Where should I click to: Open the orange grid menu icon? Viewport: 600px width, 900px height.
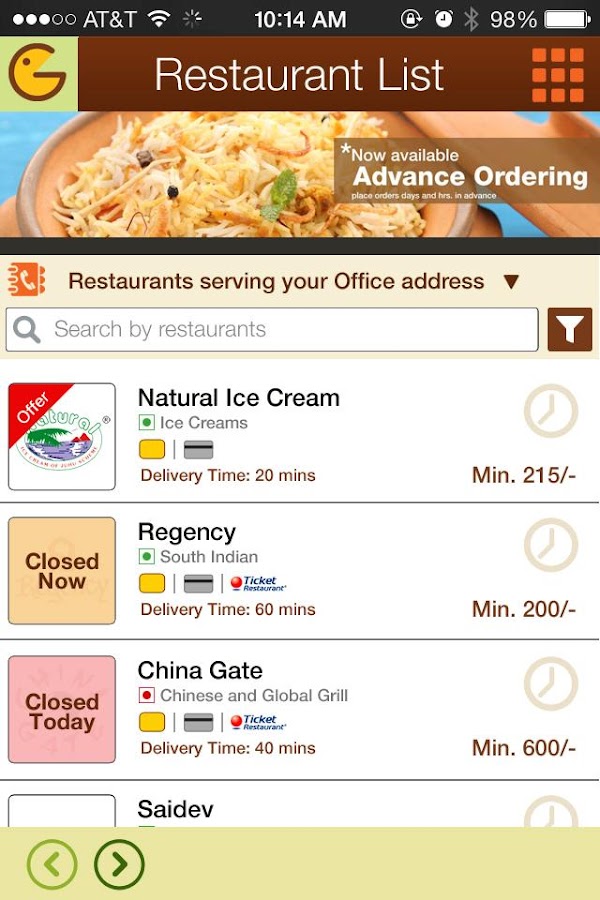point(558,75)
